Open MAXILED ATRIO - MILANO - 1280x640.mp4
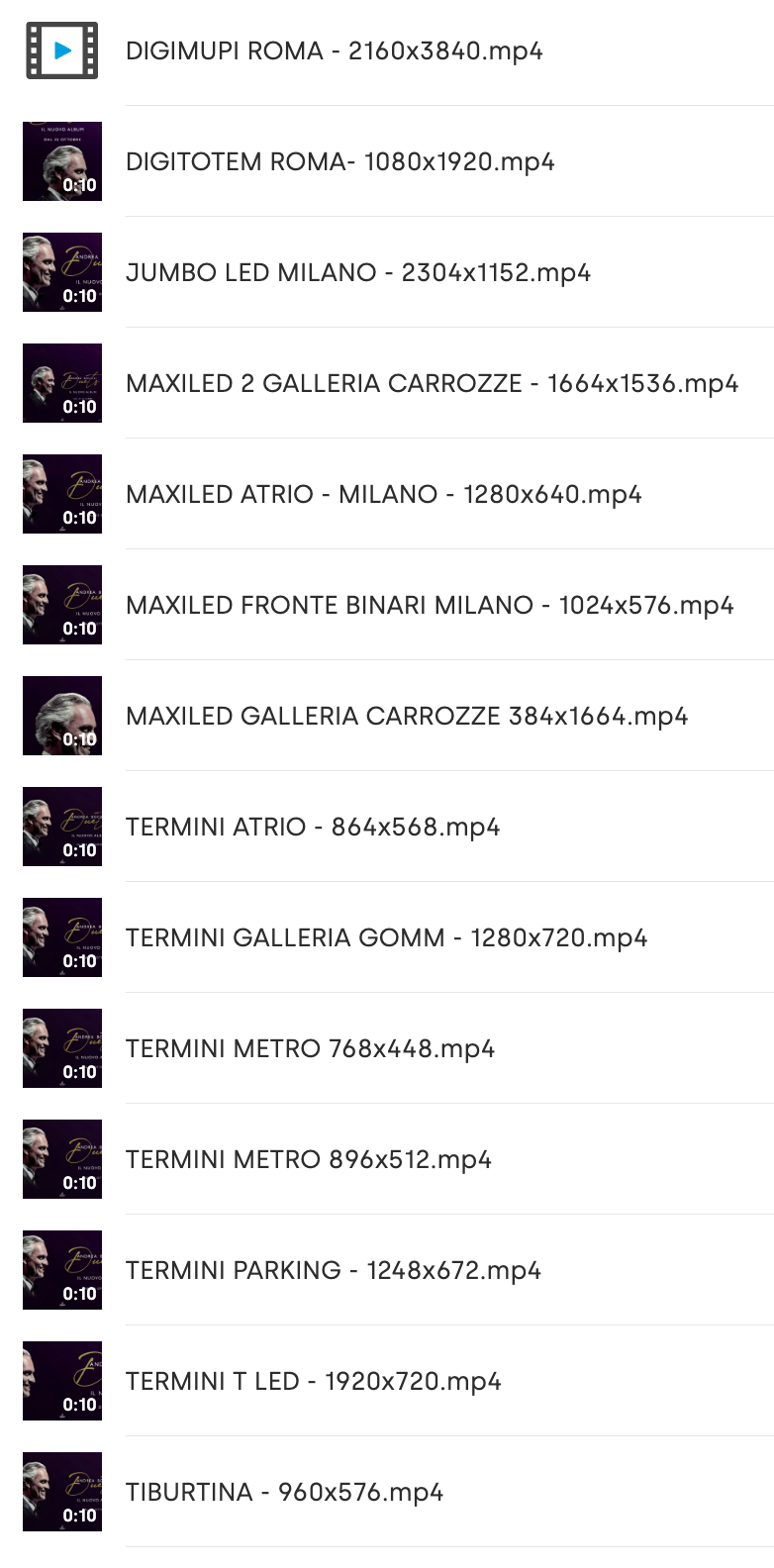The image size is (774, 1568). pos(383,494)
